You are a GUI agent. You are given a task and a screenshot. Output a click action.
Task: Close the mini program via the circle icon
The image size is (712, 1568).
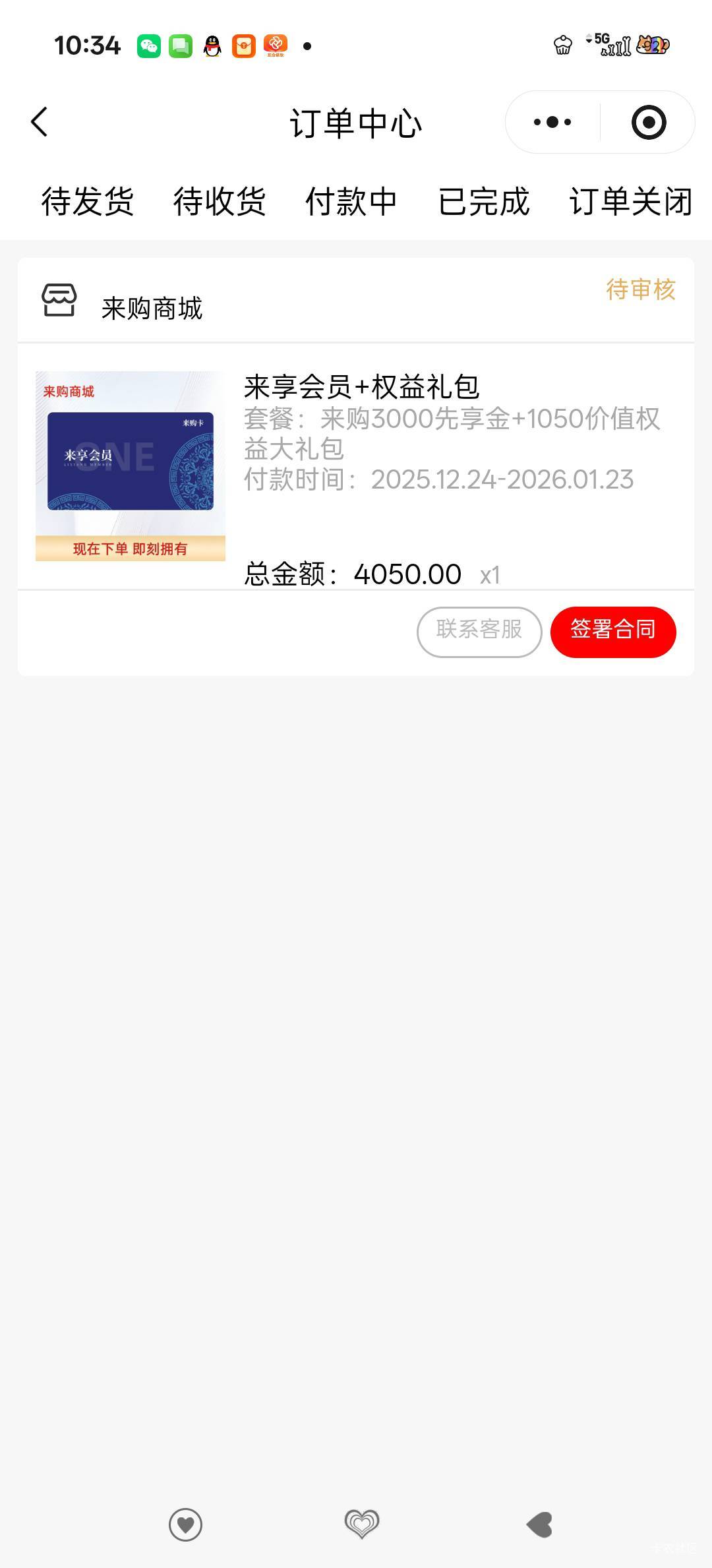[x=648, y=123]
